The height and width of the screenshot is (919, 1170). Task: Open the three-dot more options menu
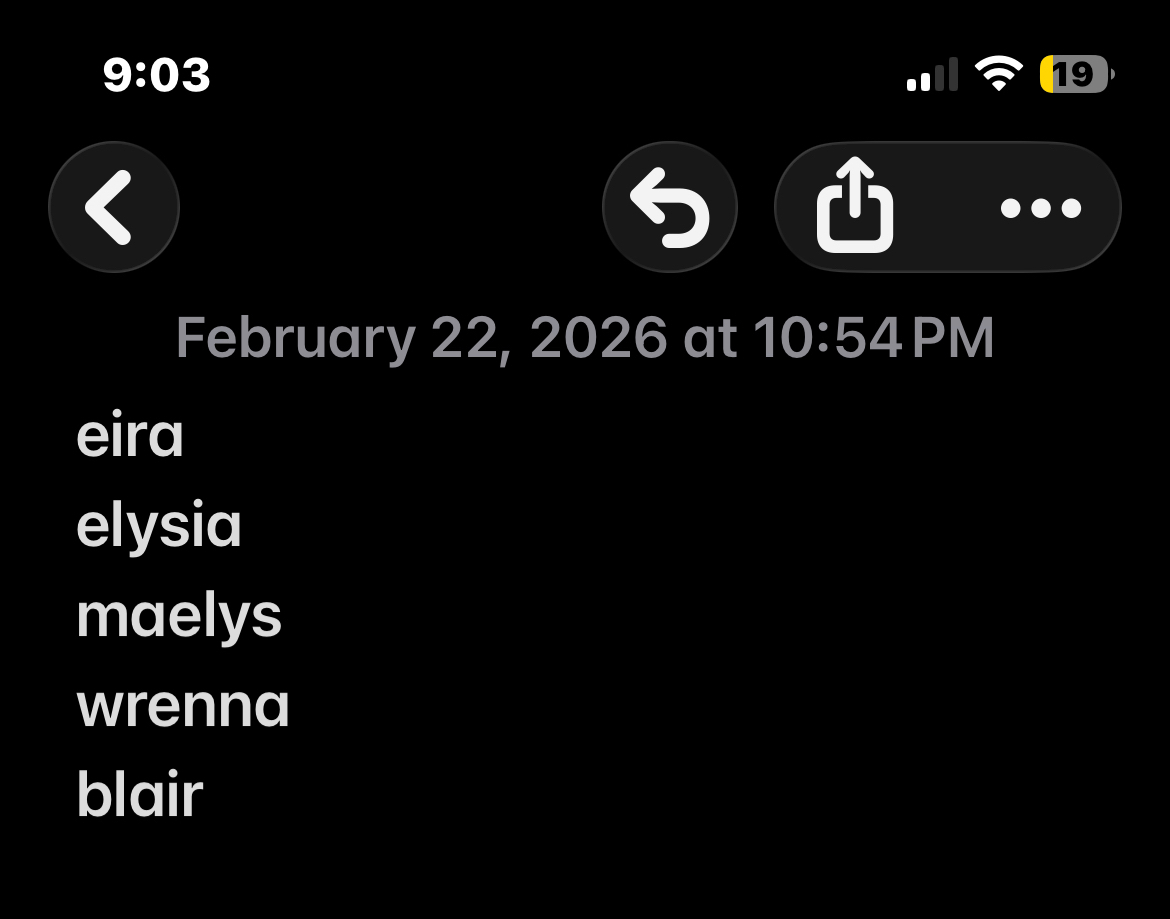pos(1040,208)
